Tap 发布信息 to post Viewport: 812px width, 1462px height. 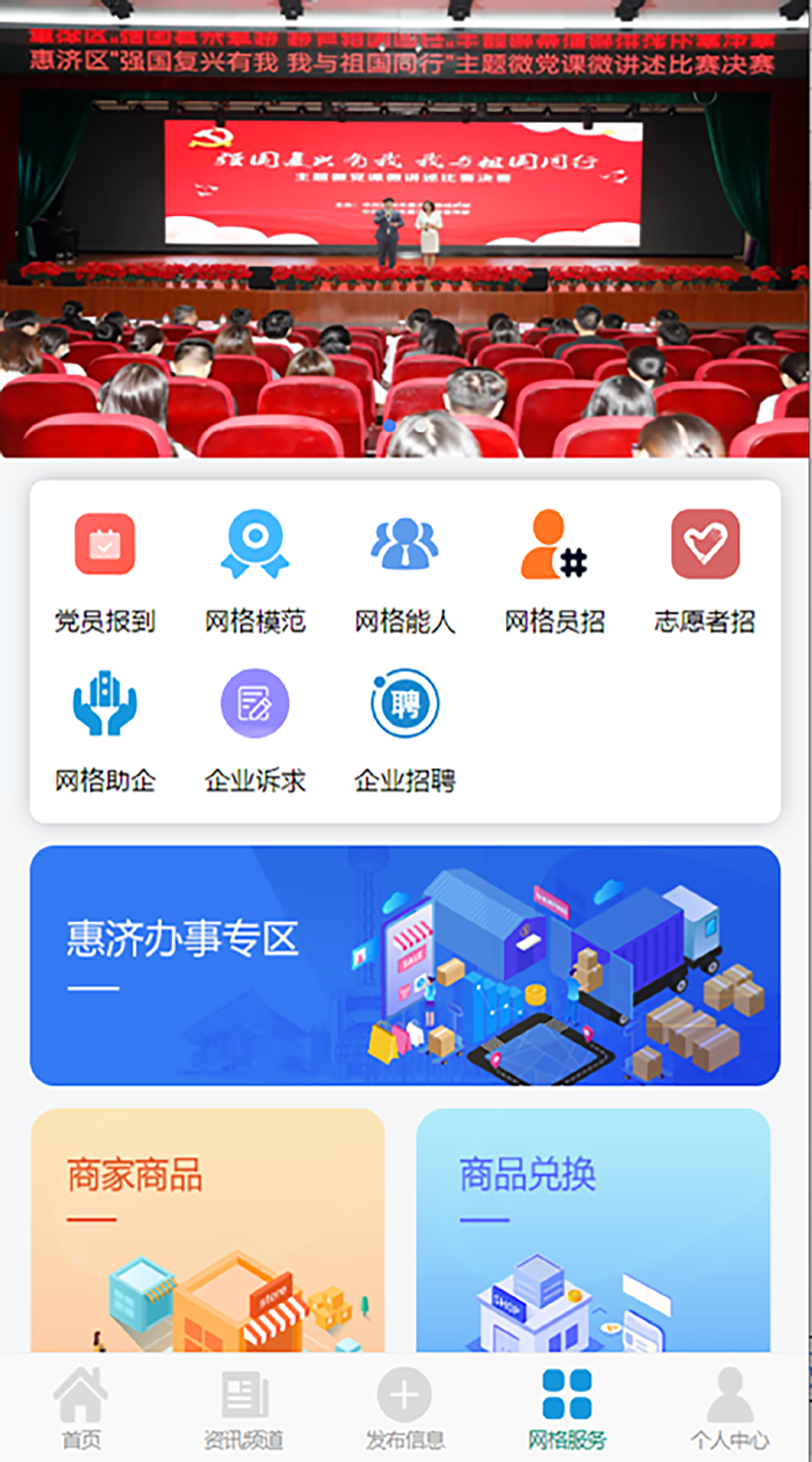click(404, 1408)
